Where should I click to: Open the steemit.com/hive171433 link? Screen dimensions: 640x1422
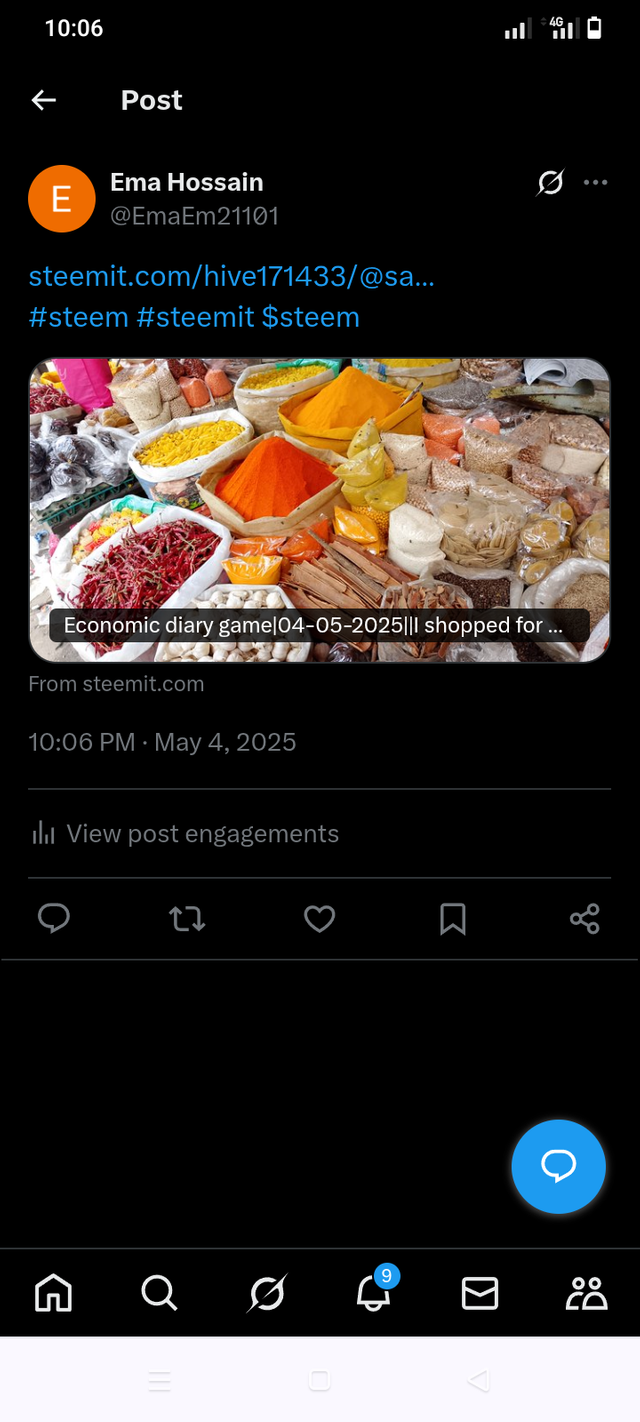click(x=231, y=276)
